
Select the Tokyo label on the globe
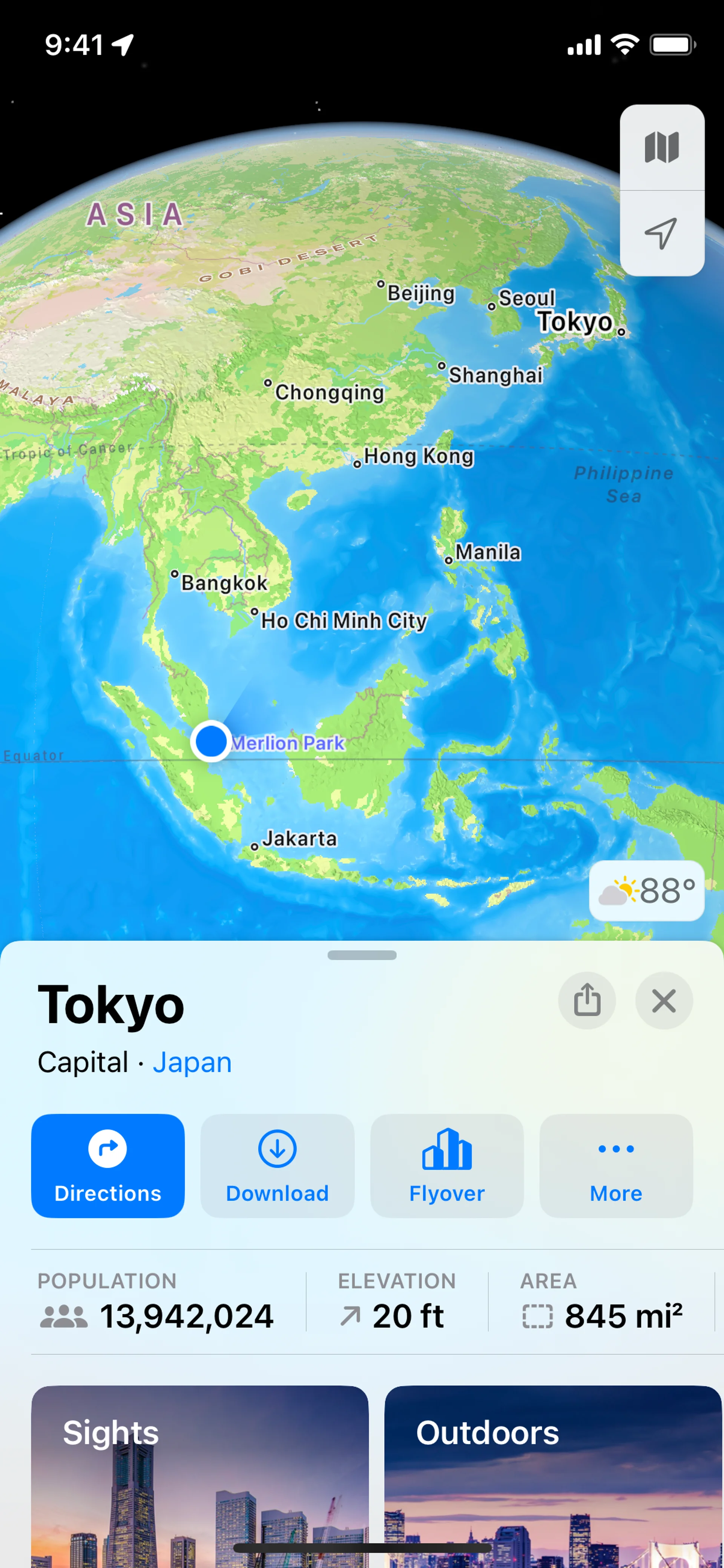[x=575, y=321]
